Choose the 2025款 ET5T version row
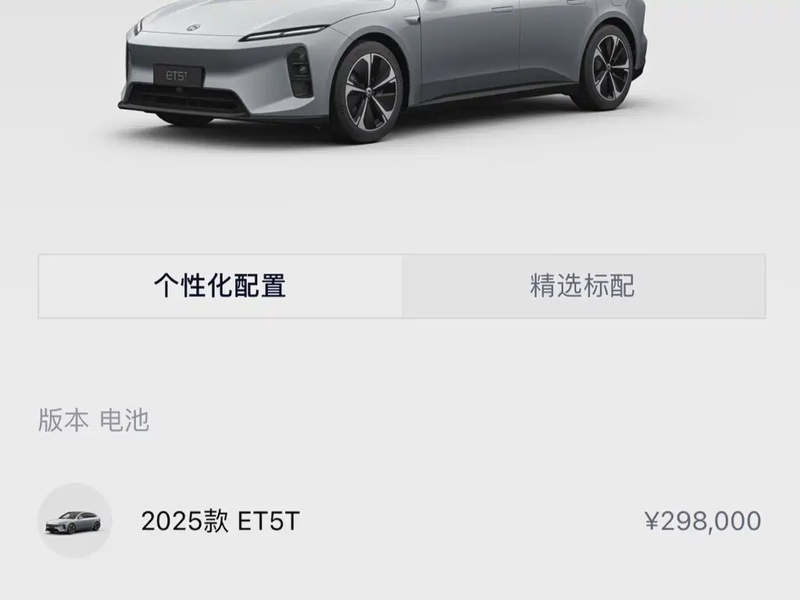 400,521
